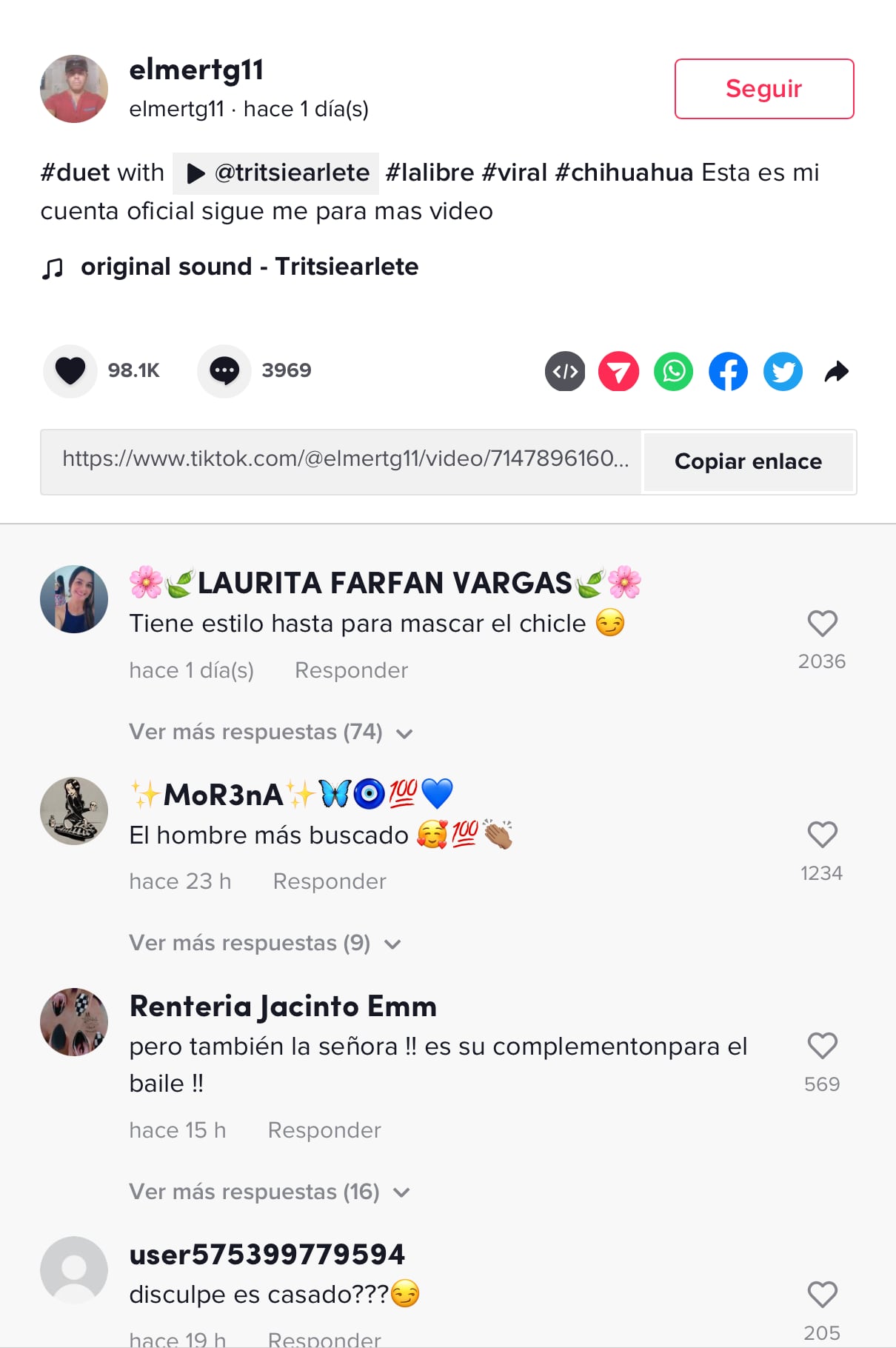
Task: Open the video's comments bubble icon
Action: (224, 370)
